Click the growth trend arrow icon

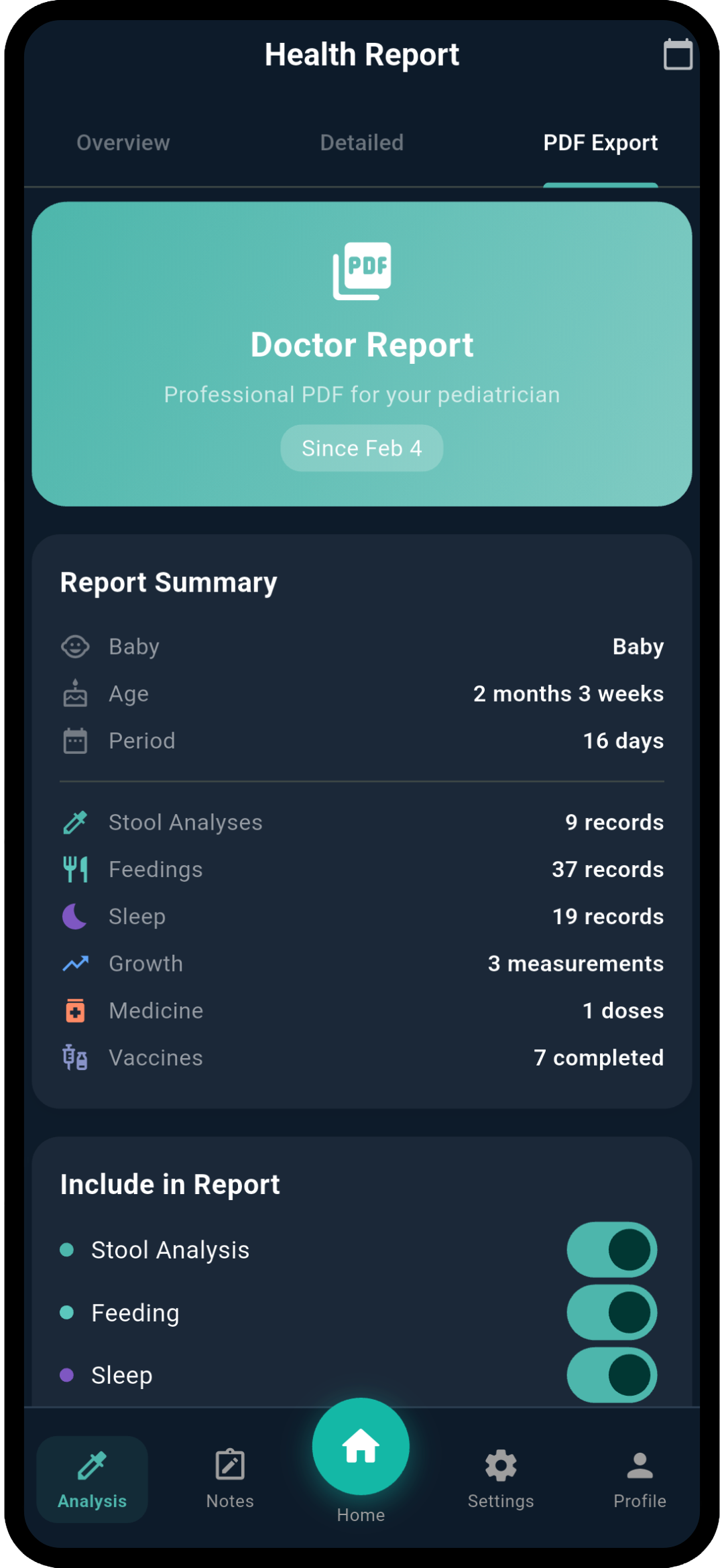(x=75, y=963)
